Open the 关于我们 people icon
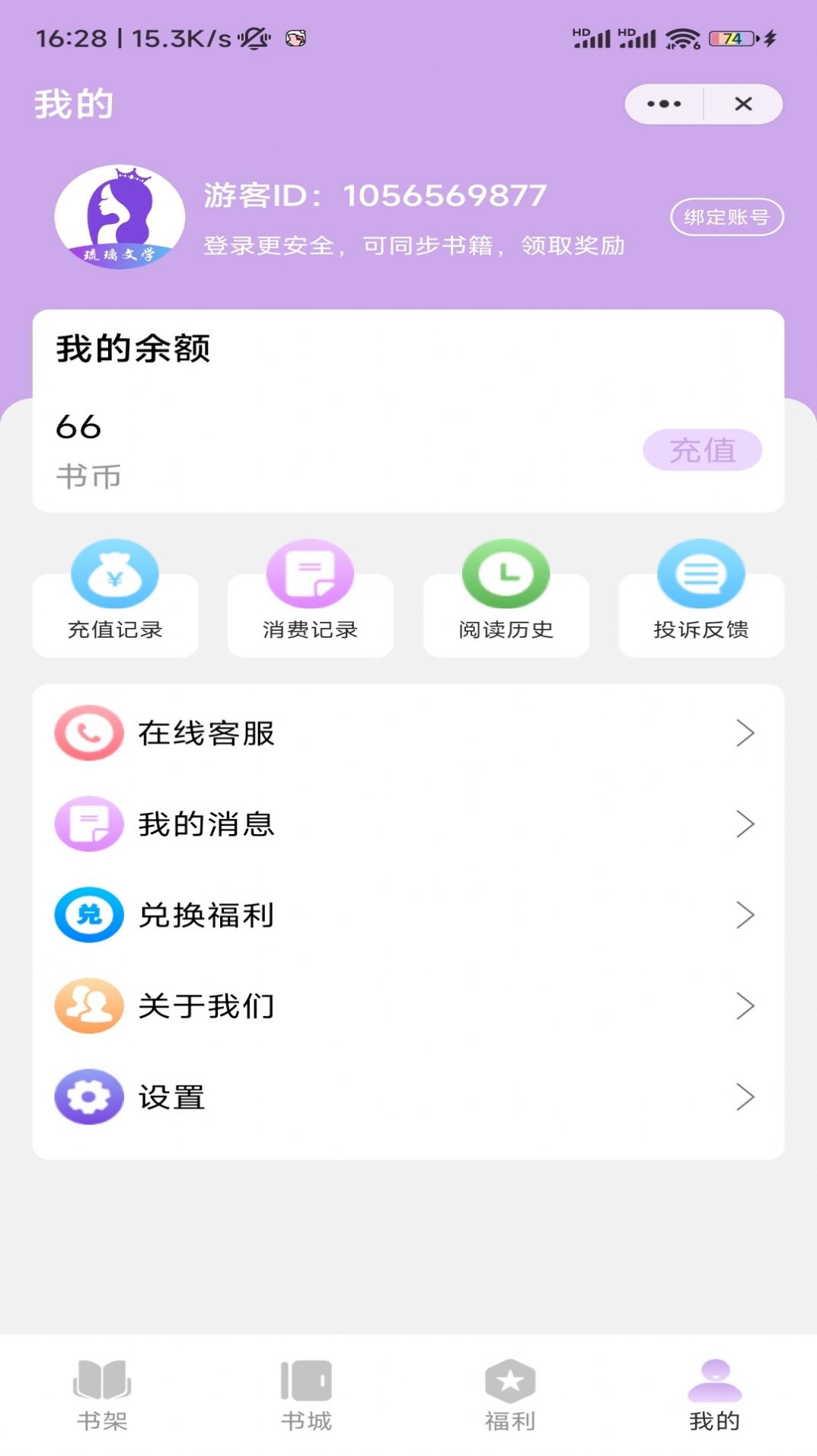 click(88, 1006)
